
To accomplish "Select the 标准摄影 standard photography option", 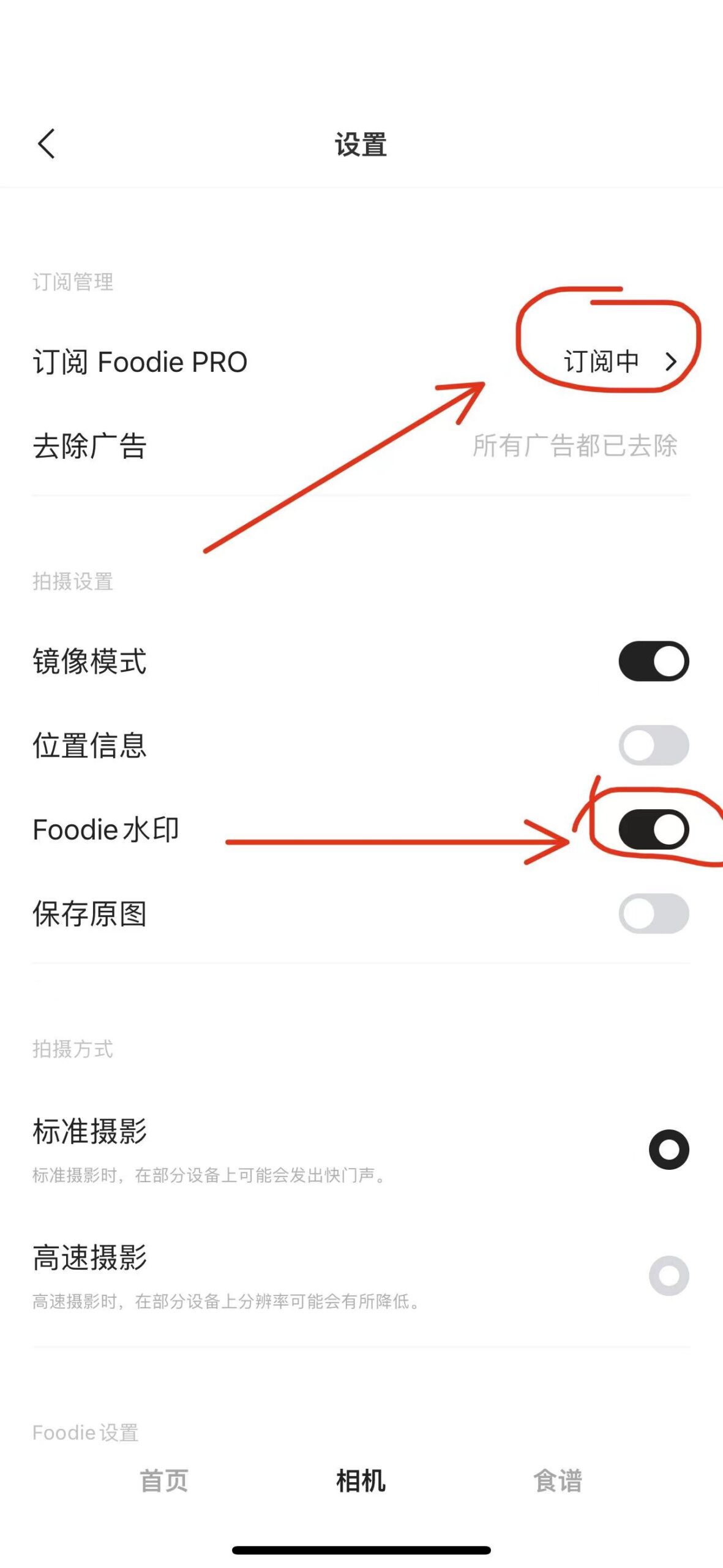I will (668, 1148).
